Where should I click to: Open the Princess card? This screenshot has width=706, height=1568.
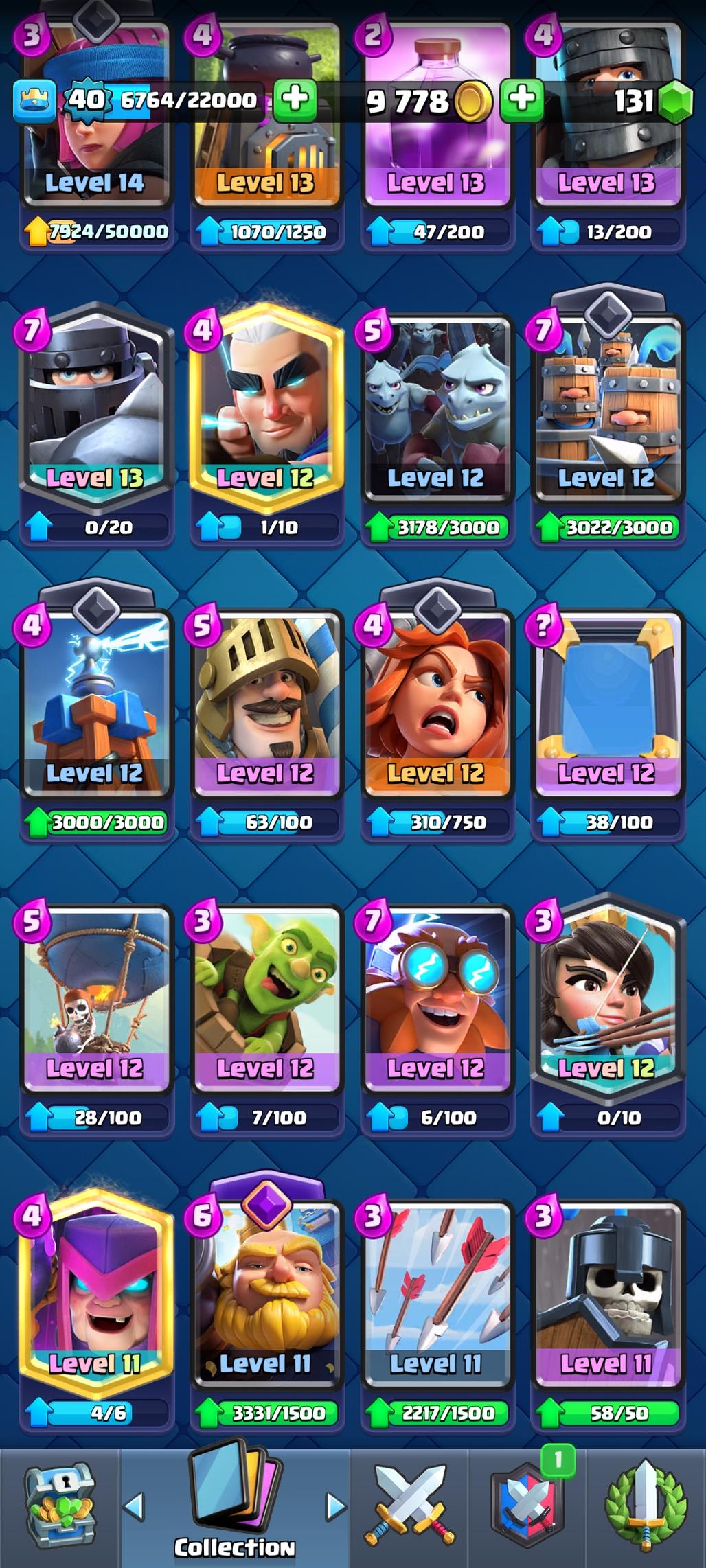(606, 1002)
